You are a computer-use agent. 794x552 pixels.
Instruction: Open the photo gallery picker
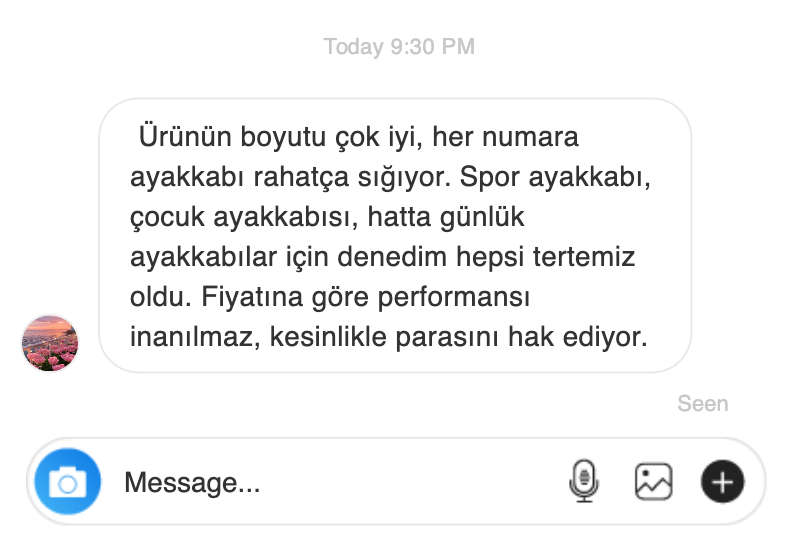(653, 482)
